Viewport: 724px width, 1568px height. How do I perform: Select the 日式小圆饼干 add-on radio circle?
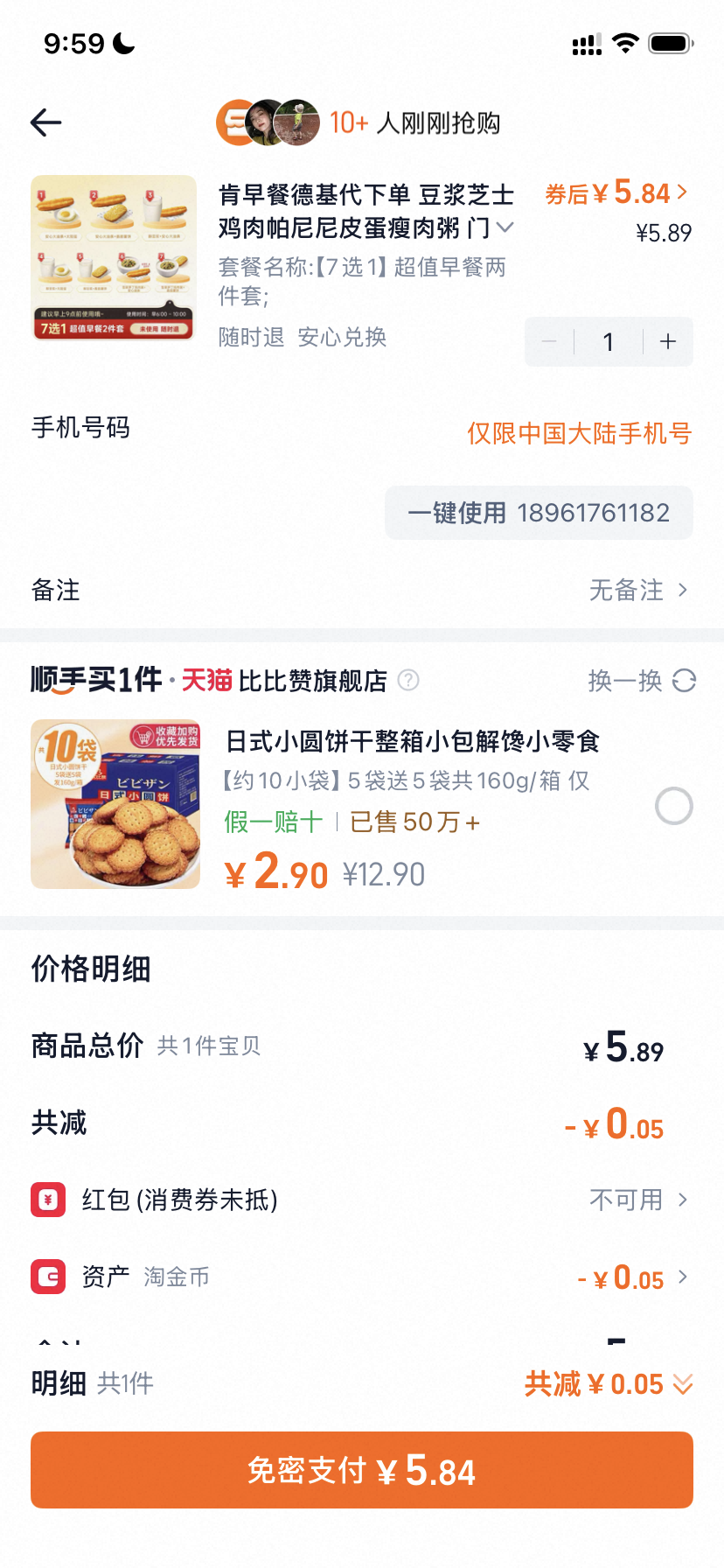point(673,806)
